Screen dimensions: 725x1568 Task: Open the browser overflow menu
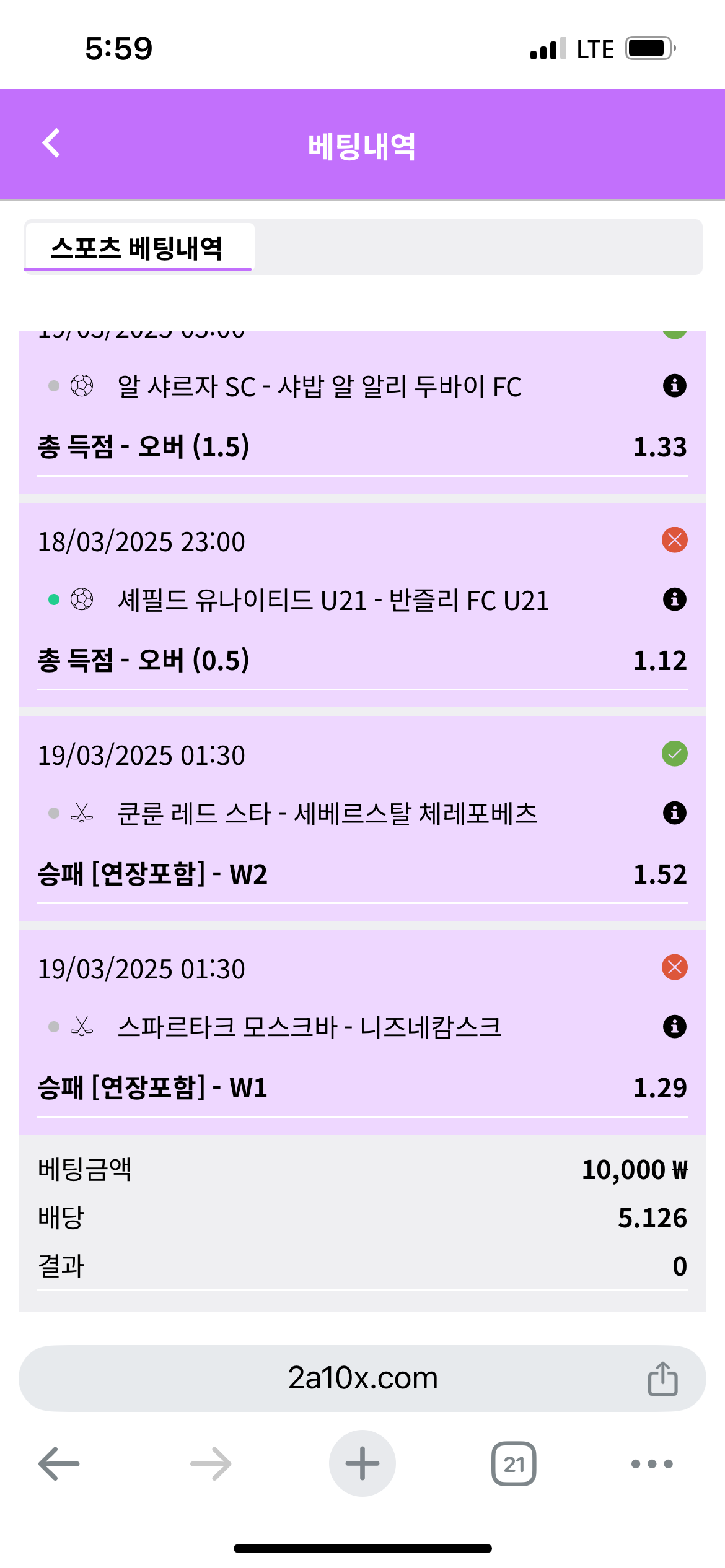pos(651,1464)
